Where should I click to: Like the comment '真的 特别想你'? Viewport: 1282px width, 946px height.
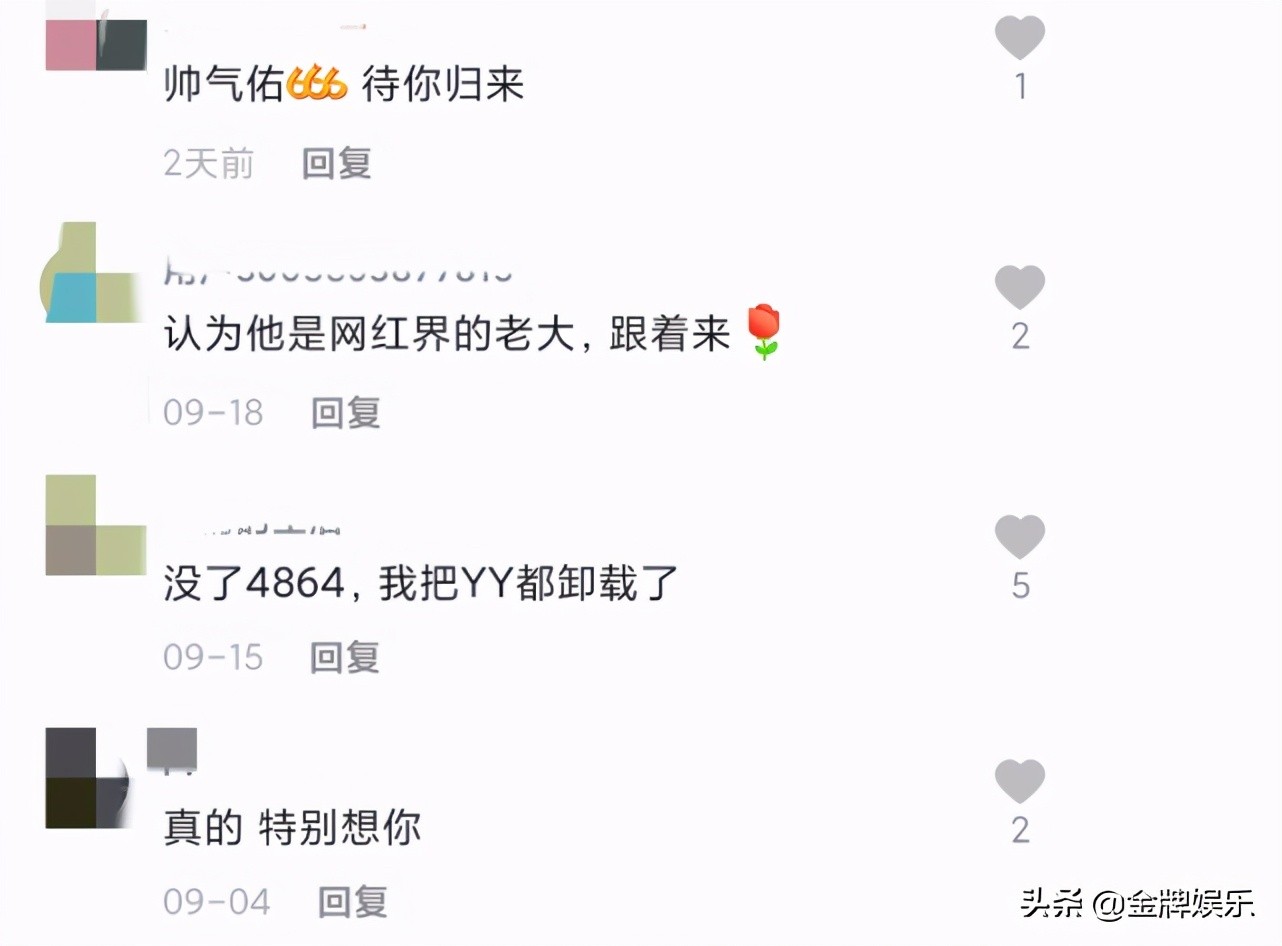click(x=1019, y=781)
